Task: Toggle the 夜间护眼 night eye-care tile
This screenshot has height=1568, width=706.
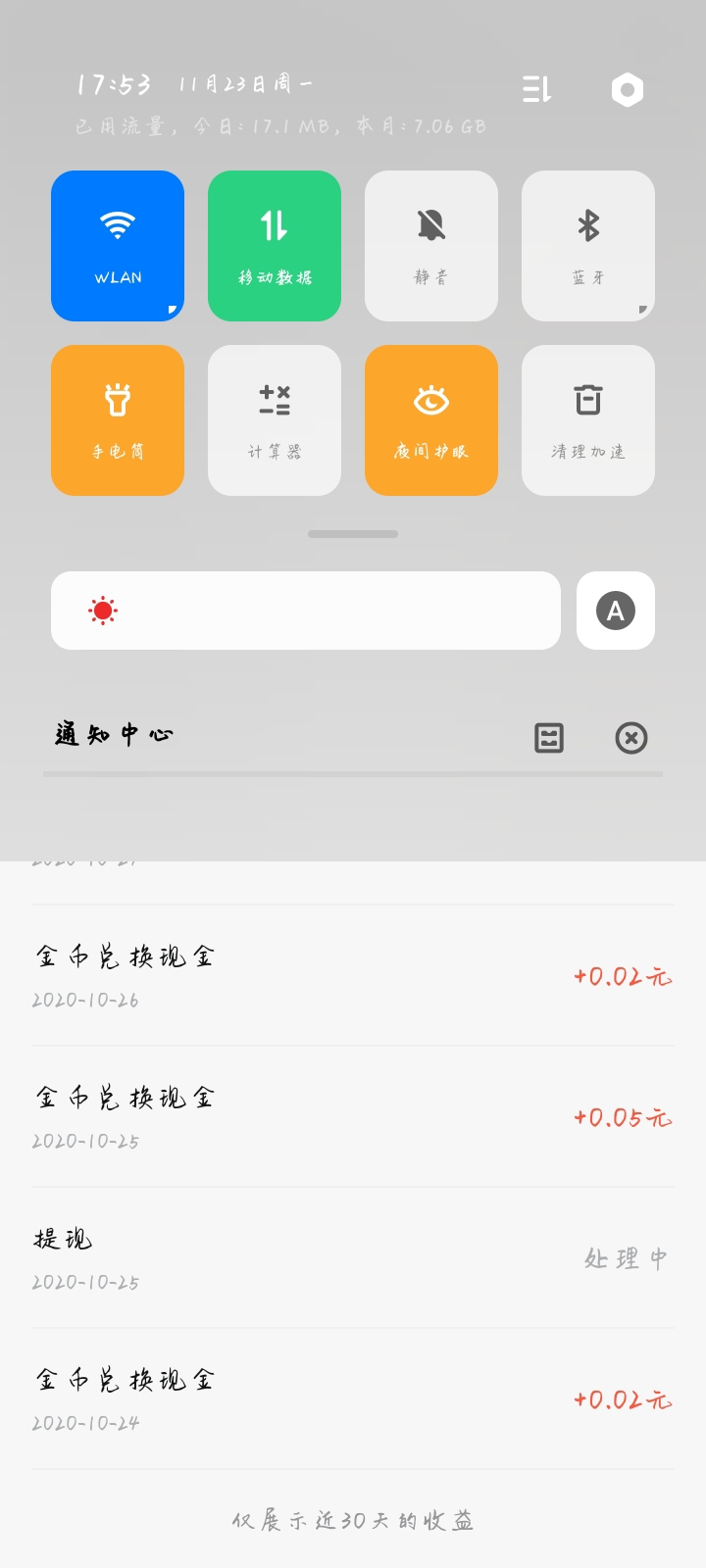Action: [431, 420]
